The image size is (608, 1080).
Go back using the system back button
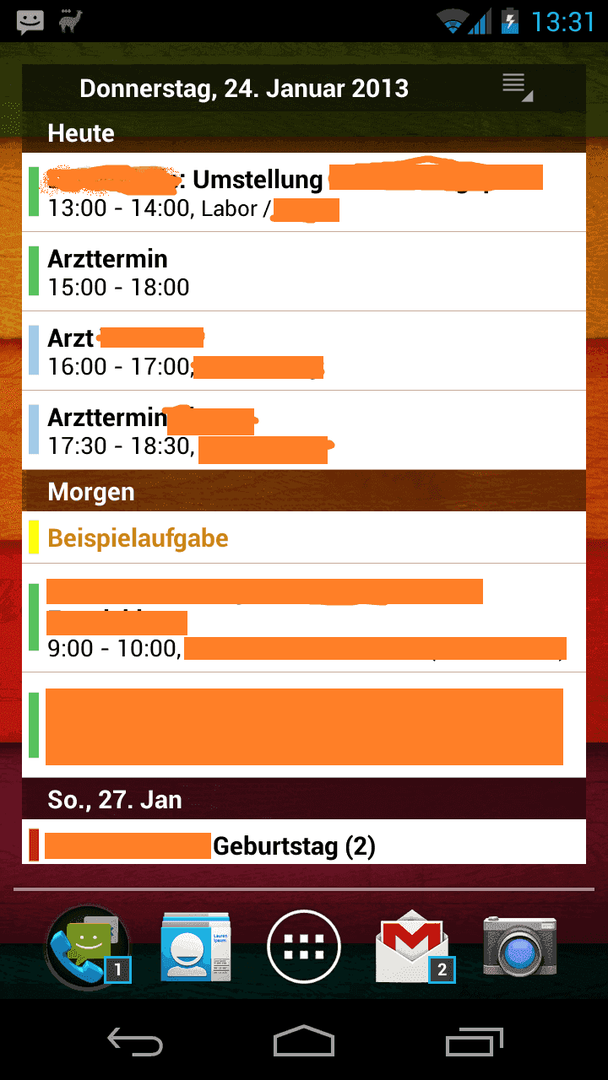(x=135, y=1041)
